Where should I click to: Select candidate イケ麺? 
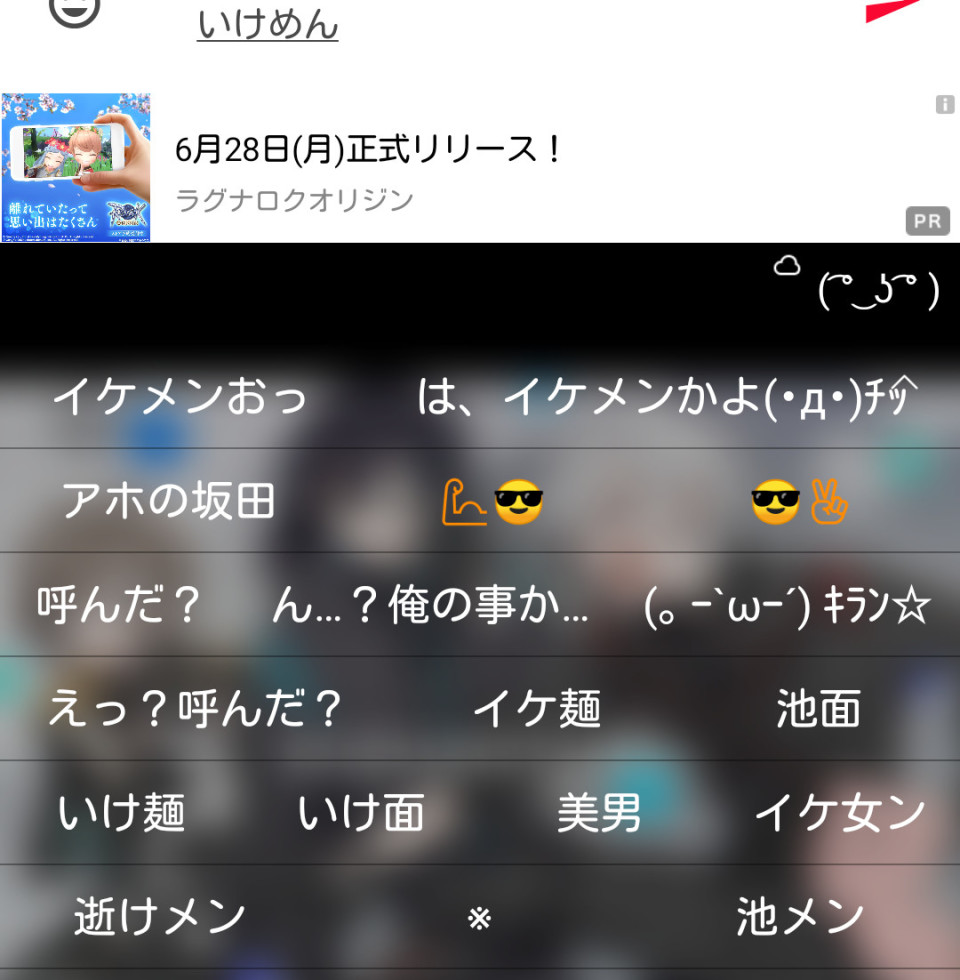[x=537, y=709]
